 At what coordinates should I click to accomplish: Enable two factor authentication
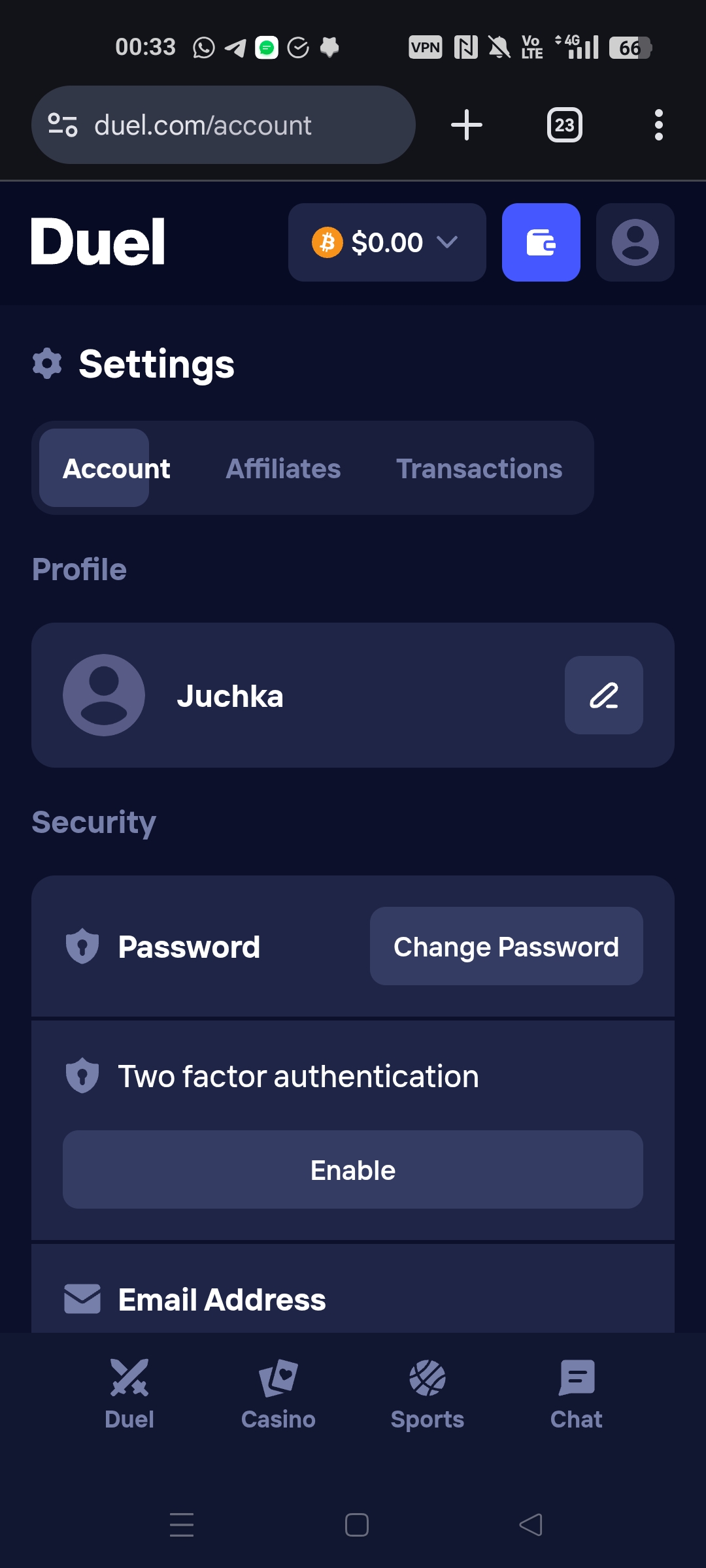pos(353,1169)
